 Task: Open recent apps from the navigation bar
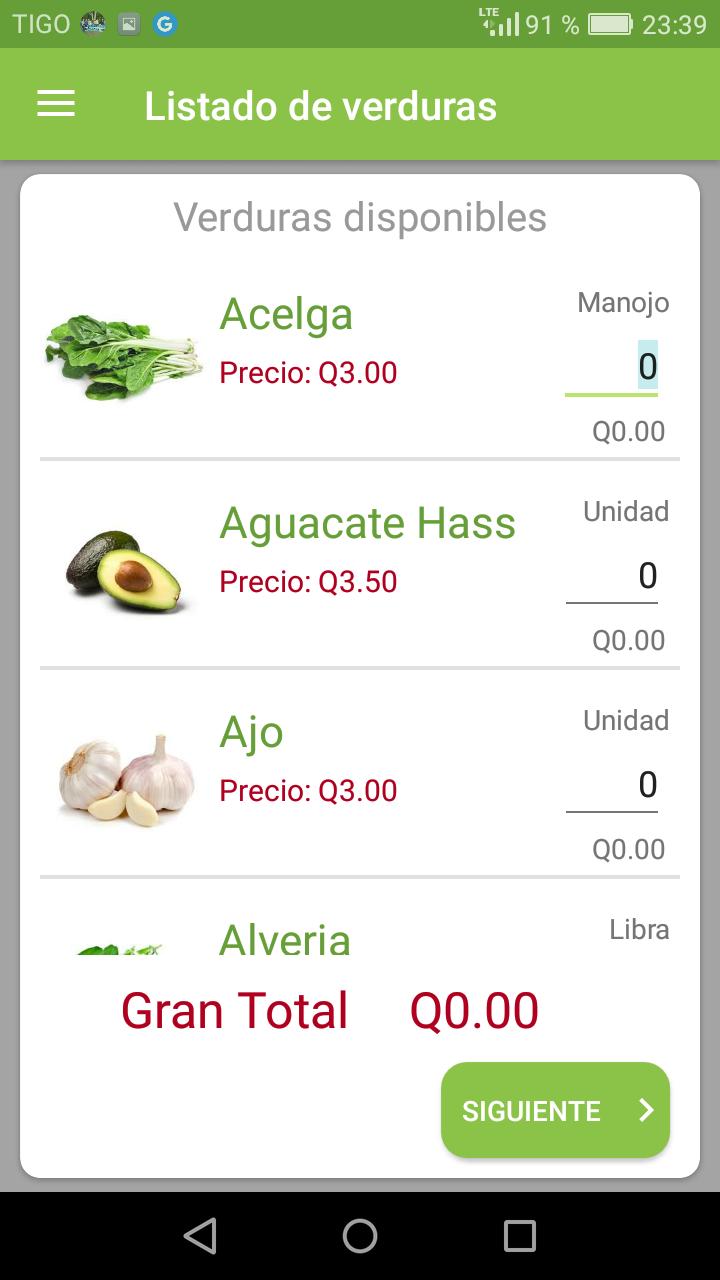coord(520,1236)
